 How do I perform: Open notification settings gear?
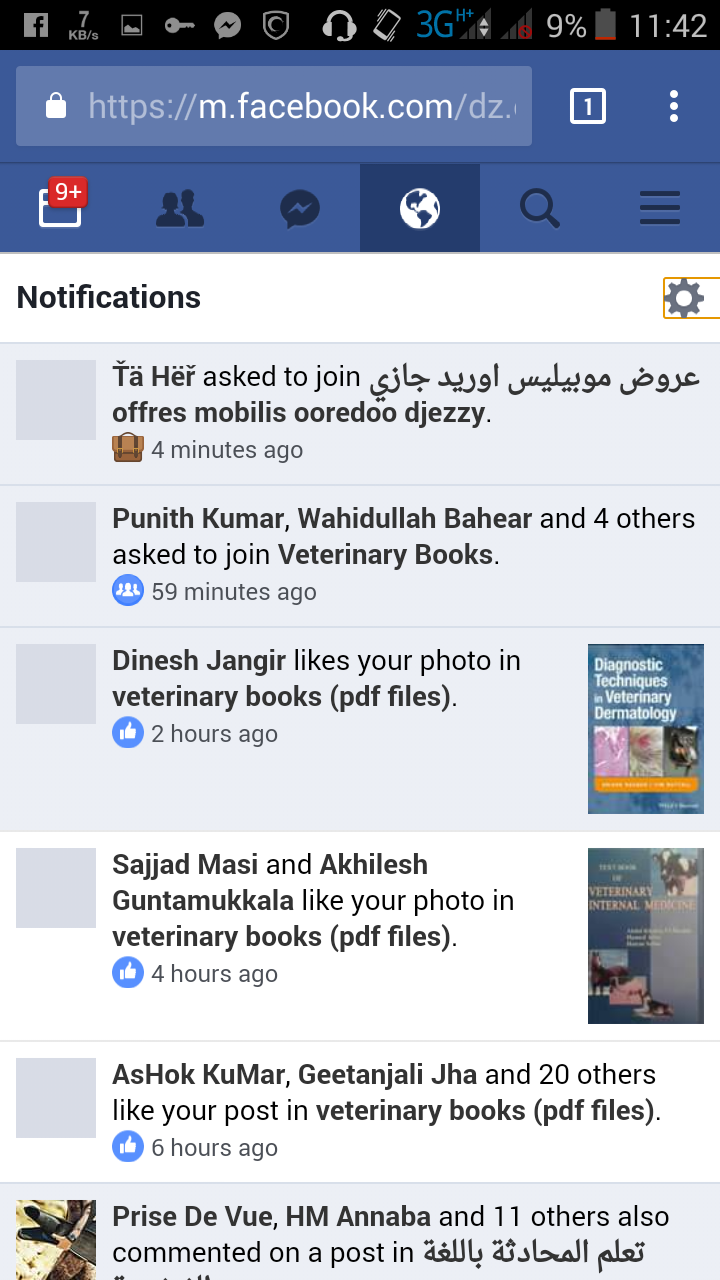pyautogui.click(x=685, y=298)
